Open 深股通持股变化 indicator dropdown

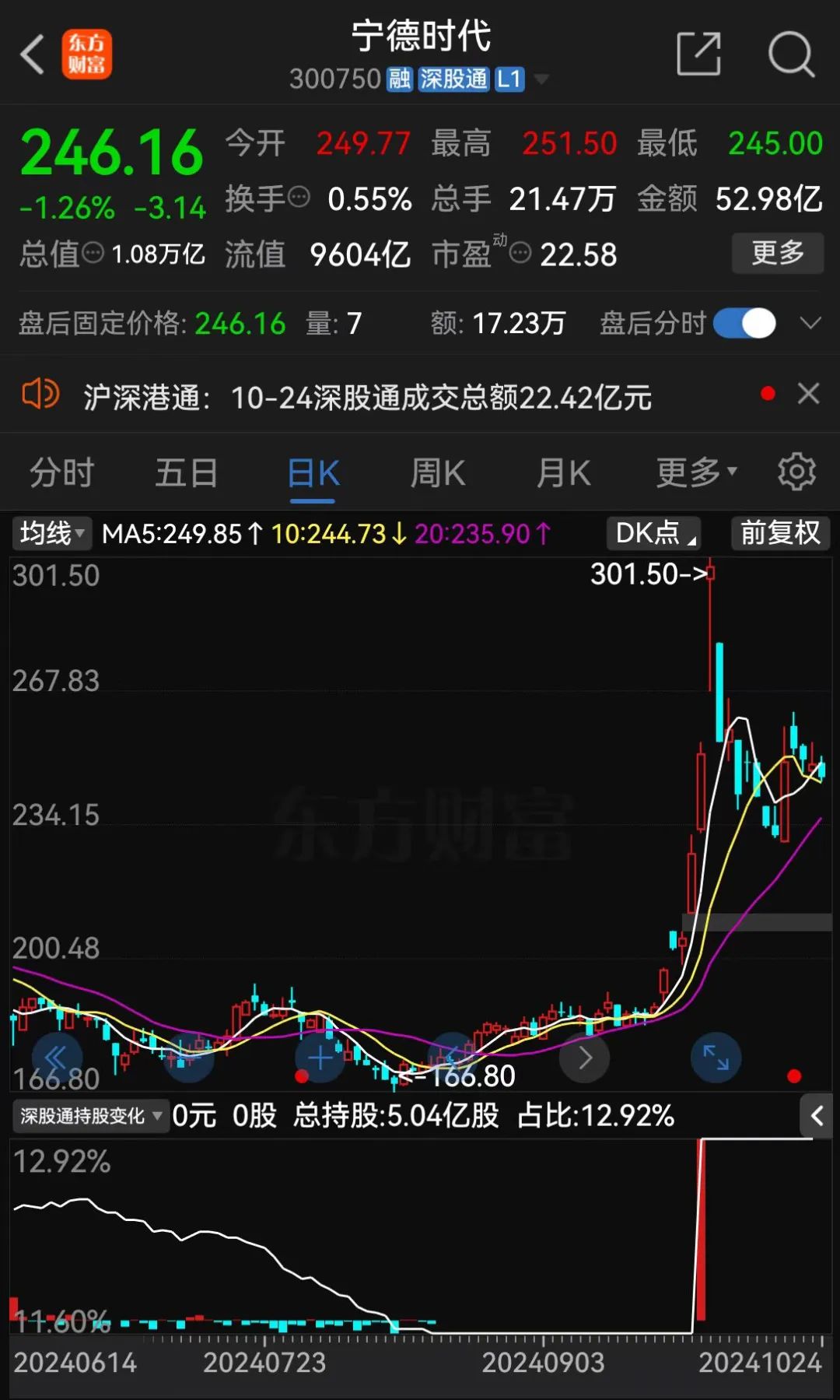point(91,1116)
